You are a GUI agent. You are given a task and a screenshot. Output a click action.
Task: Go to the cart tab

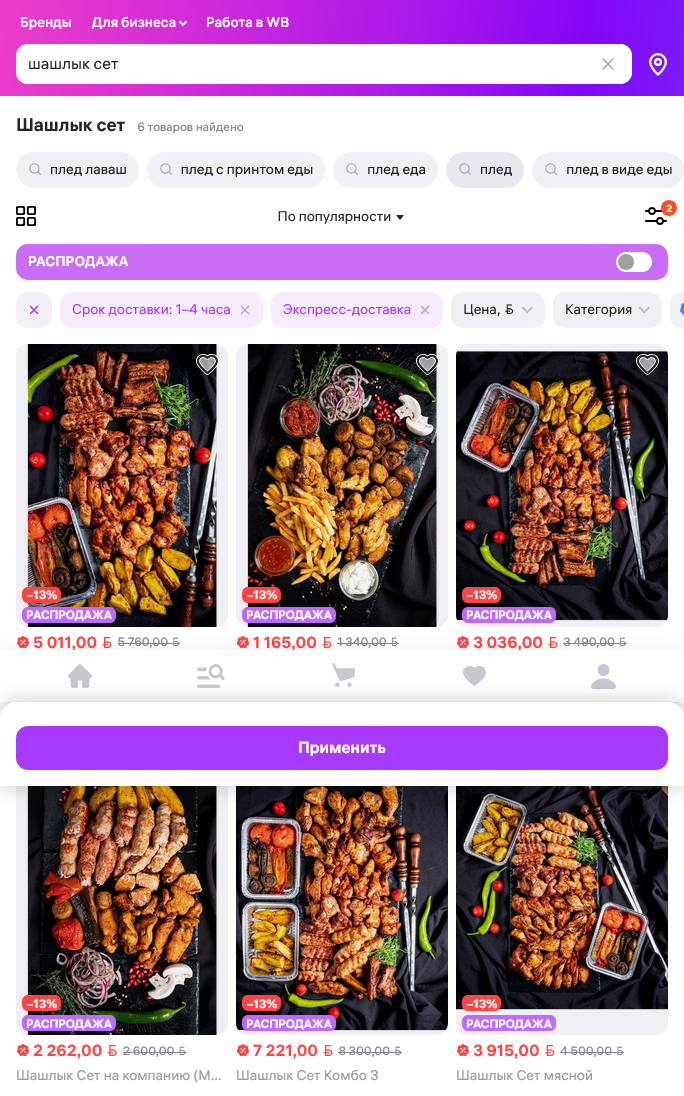pyautogui.click(x=343, y=677)
